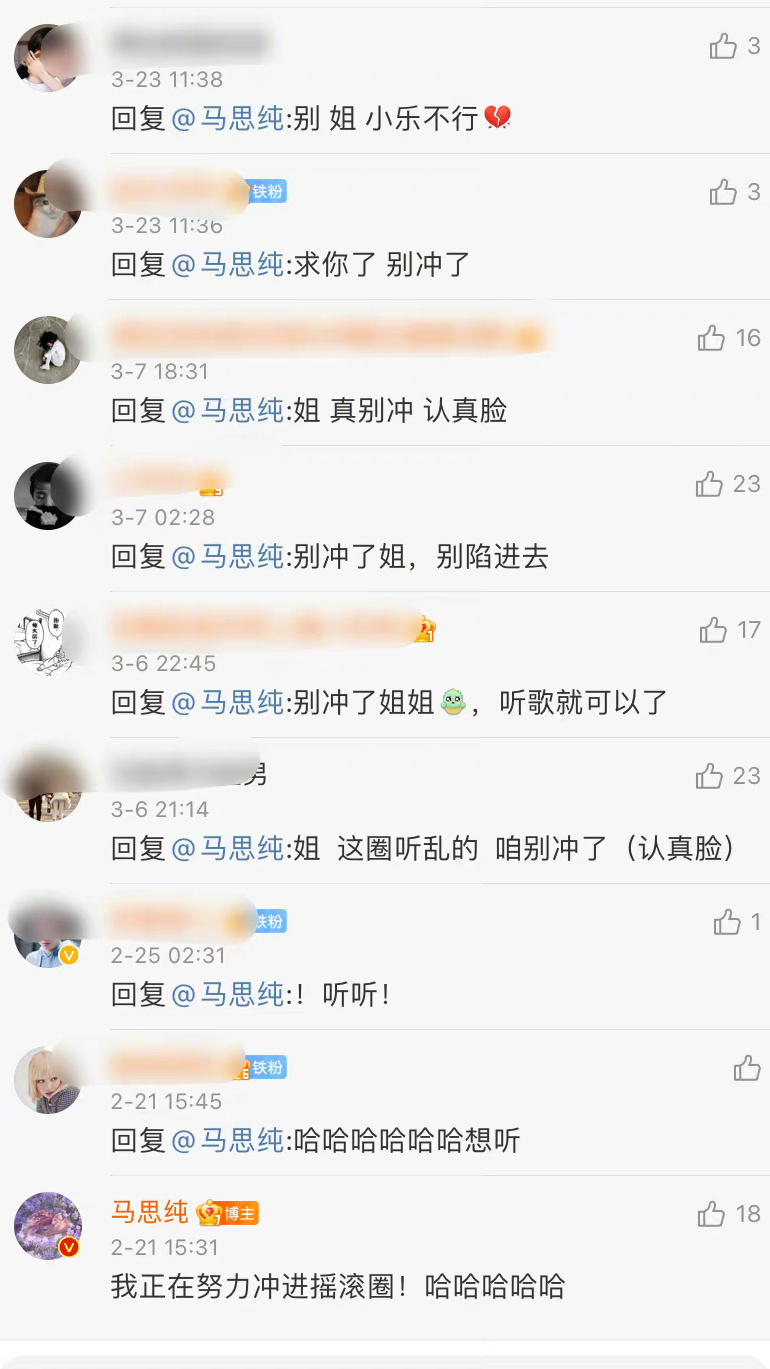The image size is (770, 1369).
Task: Click the 铁粉 fan badge on the 3-23 comment
Action: point(266,194)
